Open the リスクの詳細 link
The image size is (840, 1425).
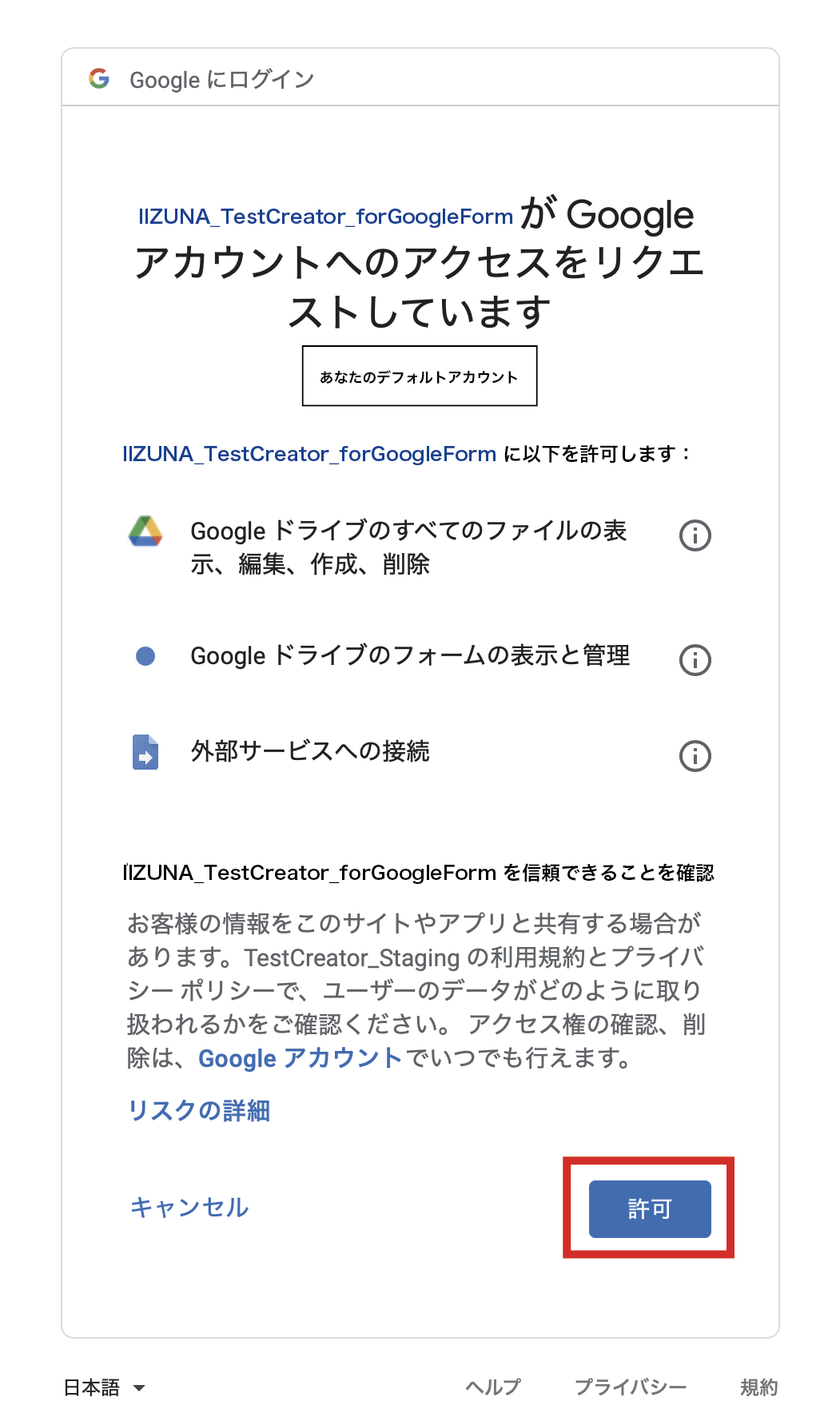(x=199, y=1110)
